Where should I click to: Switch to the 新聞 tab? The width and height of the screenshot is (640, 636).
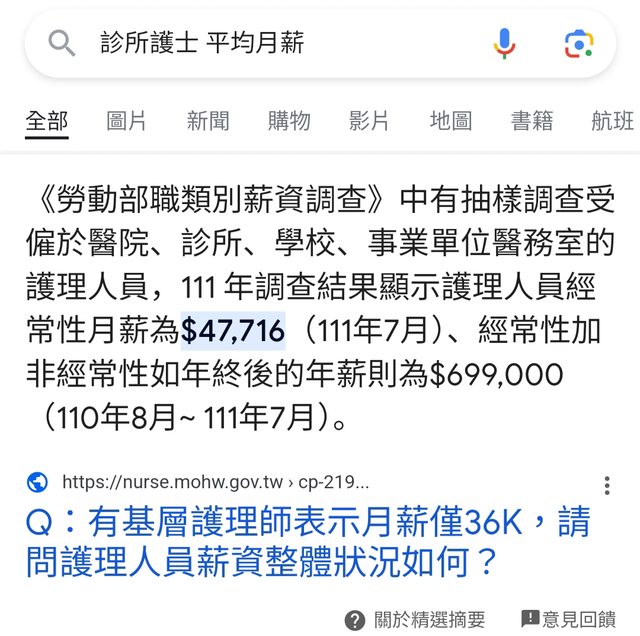click(x=208, y=121)
